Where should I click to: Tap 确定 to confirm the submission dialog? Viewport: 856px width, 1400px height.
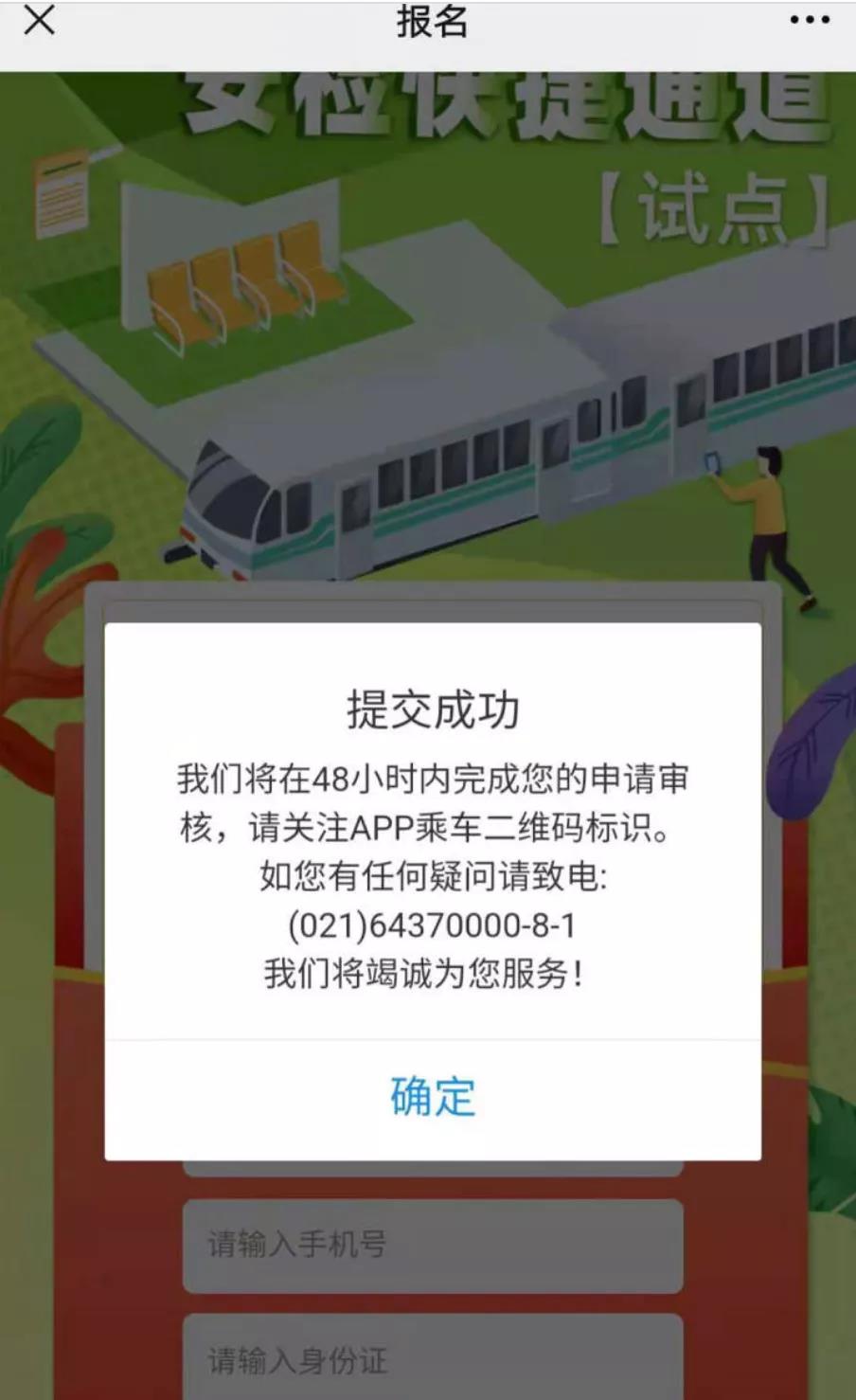click(x=432, y=1097)
